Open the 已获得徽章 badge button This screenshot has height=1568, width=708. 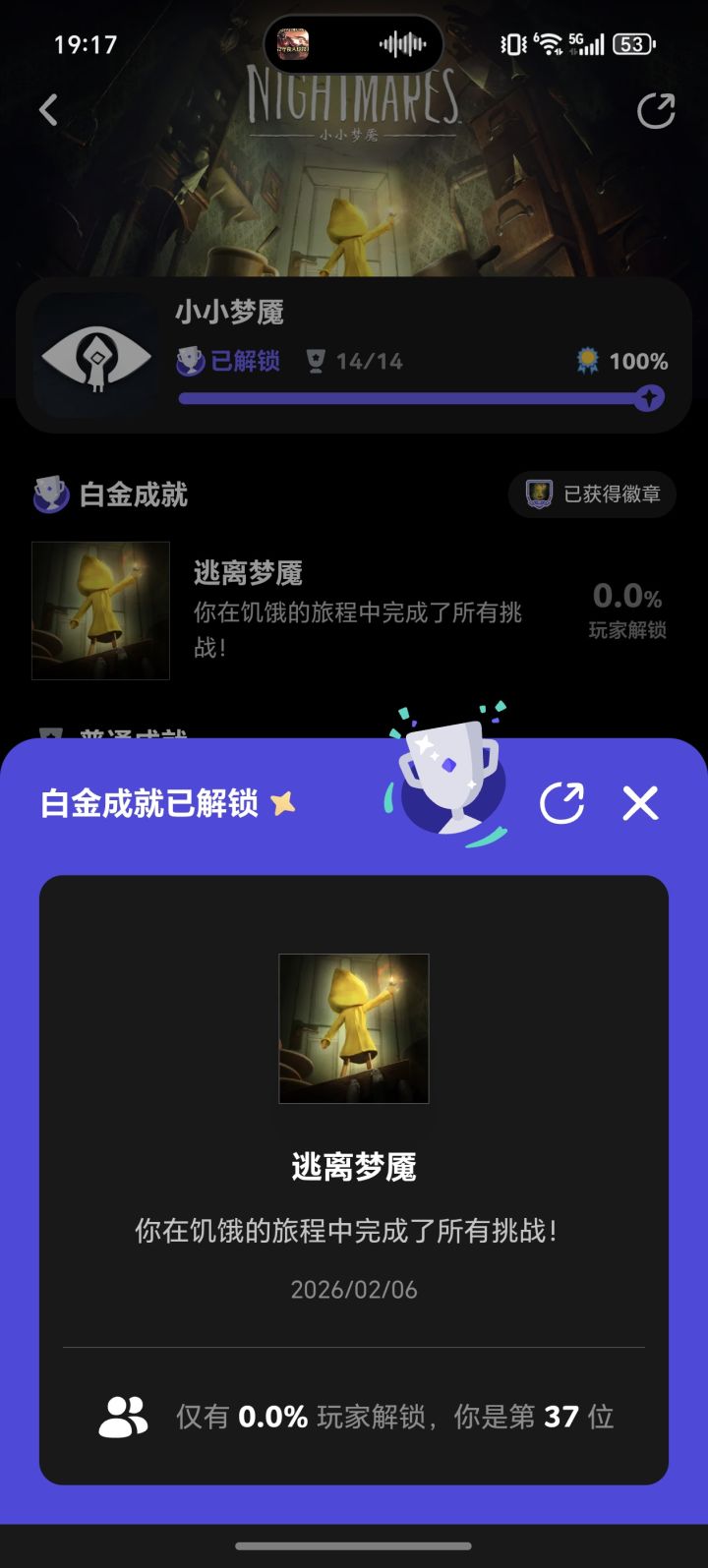click(591, 494)
